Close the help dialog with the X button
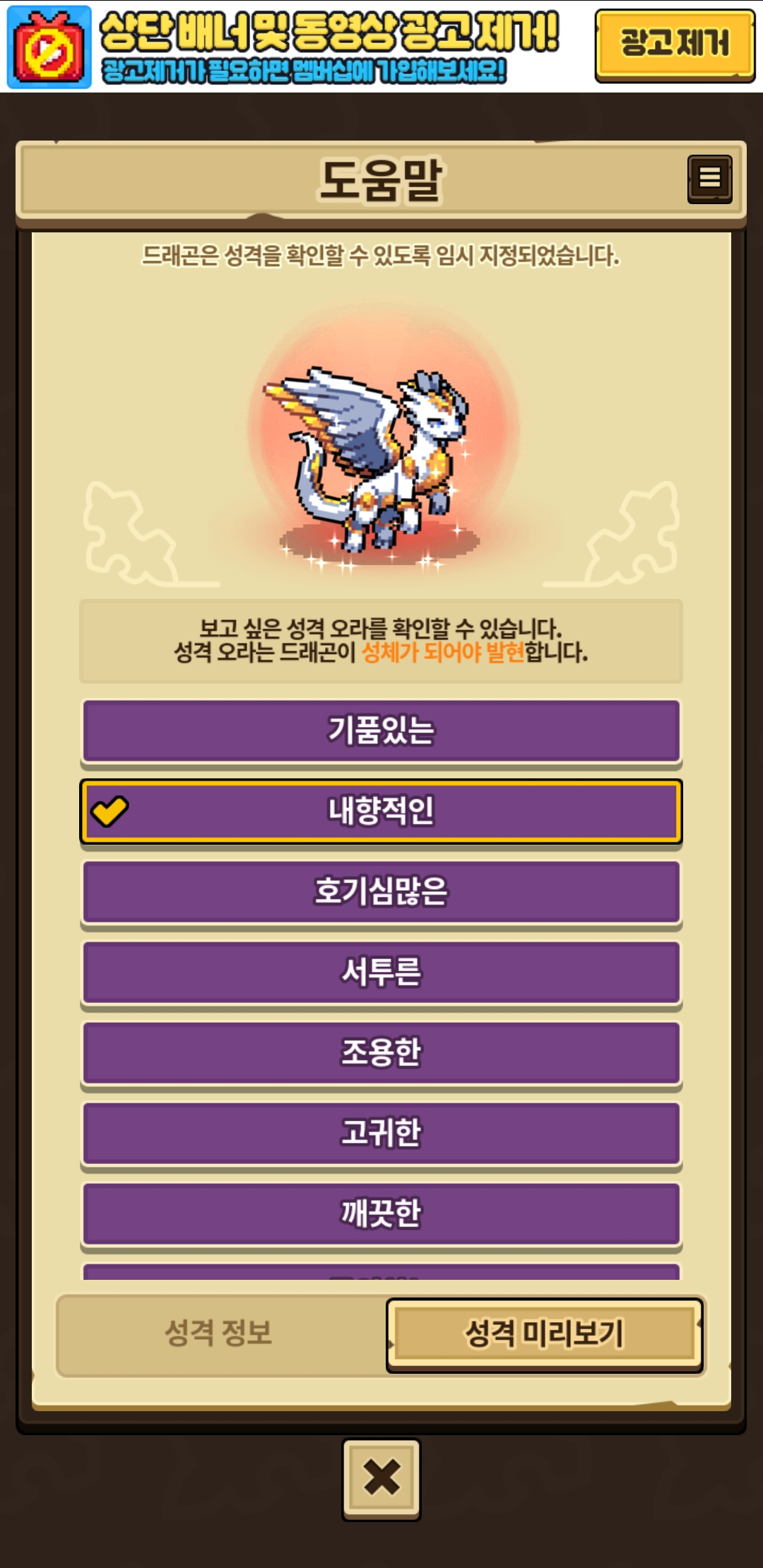The height and width of the screenshot is (1568, 763). click(381, 1479)
